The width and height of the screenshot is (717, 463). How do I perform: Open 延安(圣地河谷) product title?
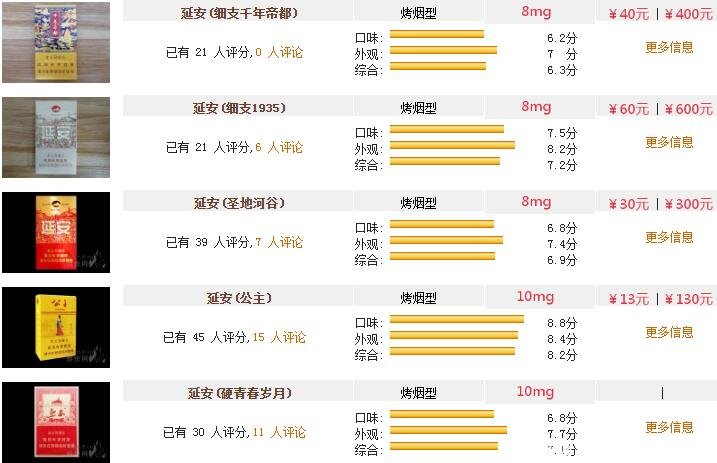coord(238,203)
